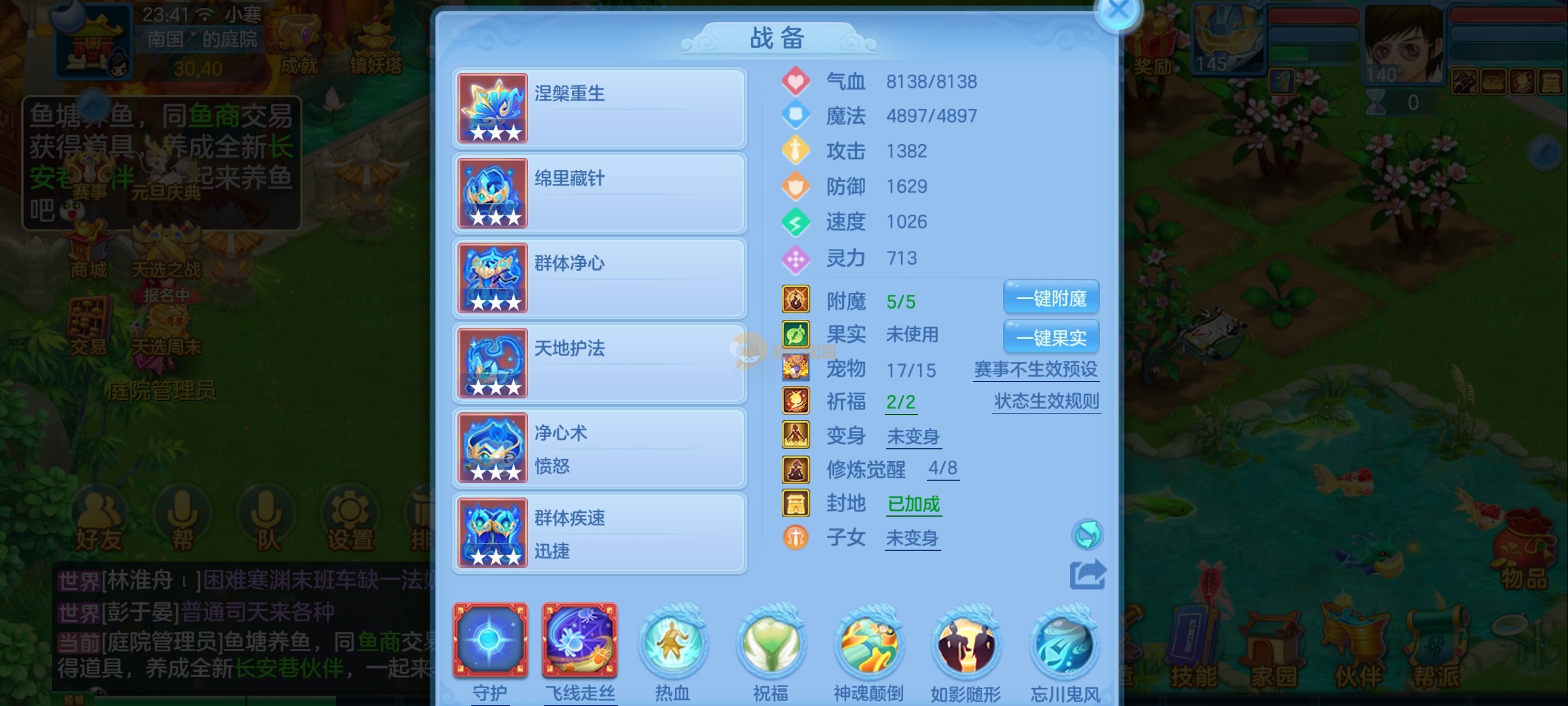Viewport: 1568px width, 706px height.
Task: Select the 净心术 愤怒 slot
Action: click(599, 448)
